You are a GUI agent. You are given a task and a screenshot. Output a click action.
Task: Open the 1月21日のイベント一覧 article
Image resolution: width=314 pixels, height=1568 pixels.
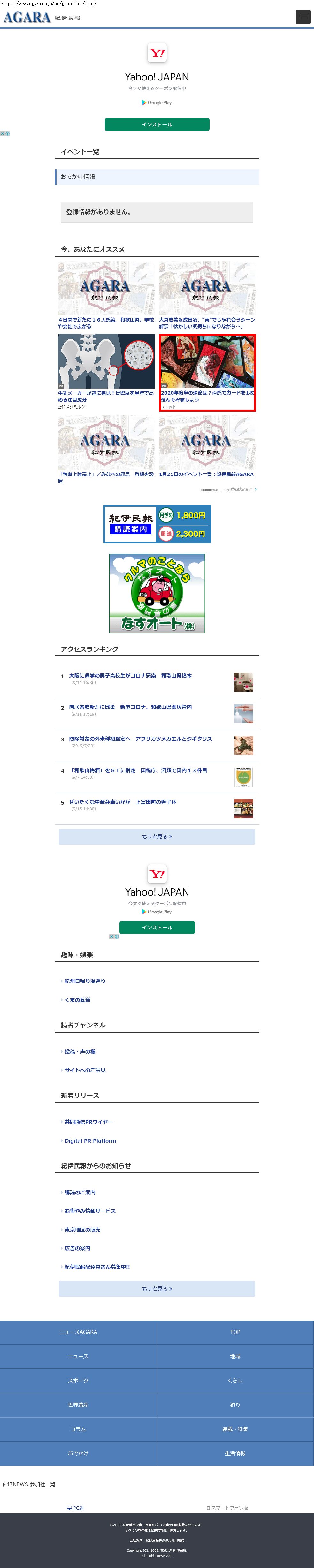[206, 474]
